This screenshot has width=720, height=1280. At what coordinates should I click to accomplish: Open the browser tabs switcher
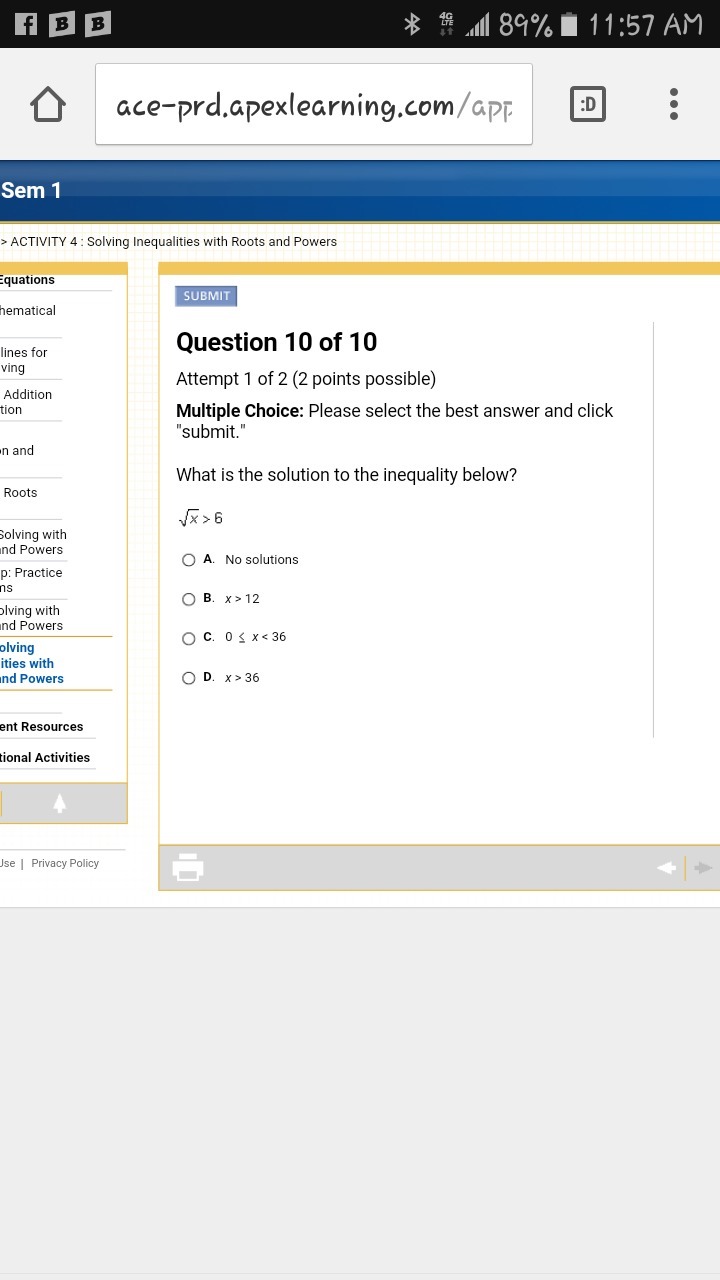pyautogui.click(x=588, y=105)
